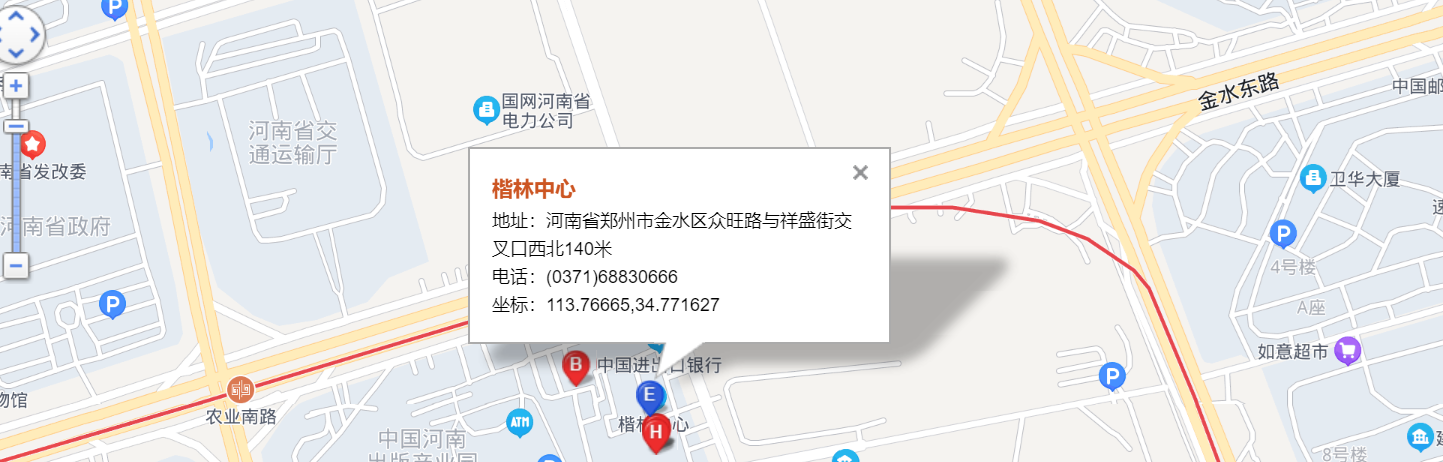Screen dimensions: 1443x462
Task: Tap the parking icon near 4号楼
Action: [1283, 235]
